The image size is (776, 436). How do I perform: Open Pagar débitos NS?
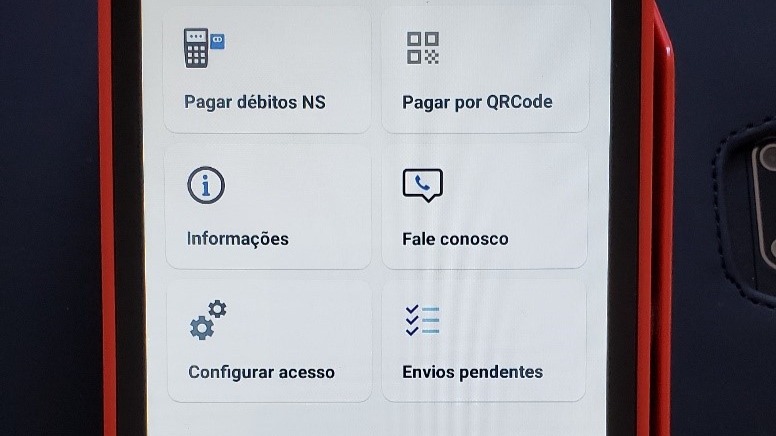pyautogui.click(x=266, y=72)
